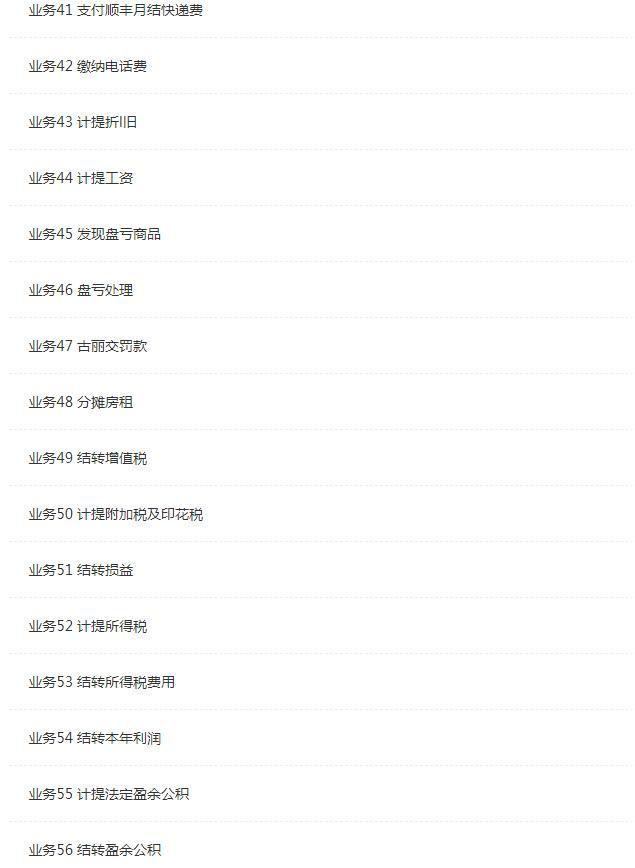Viewport: 635px width, 868px height.
Task: Open 业务56 结转盈余公积
Action: point(95,850)
